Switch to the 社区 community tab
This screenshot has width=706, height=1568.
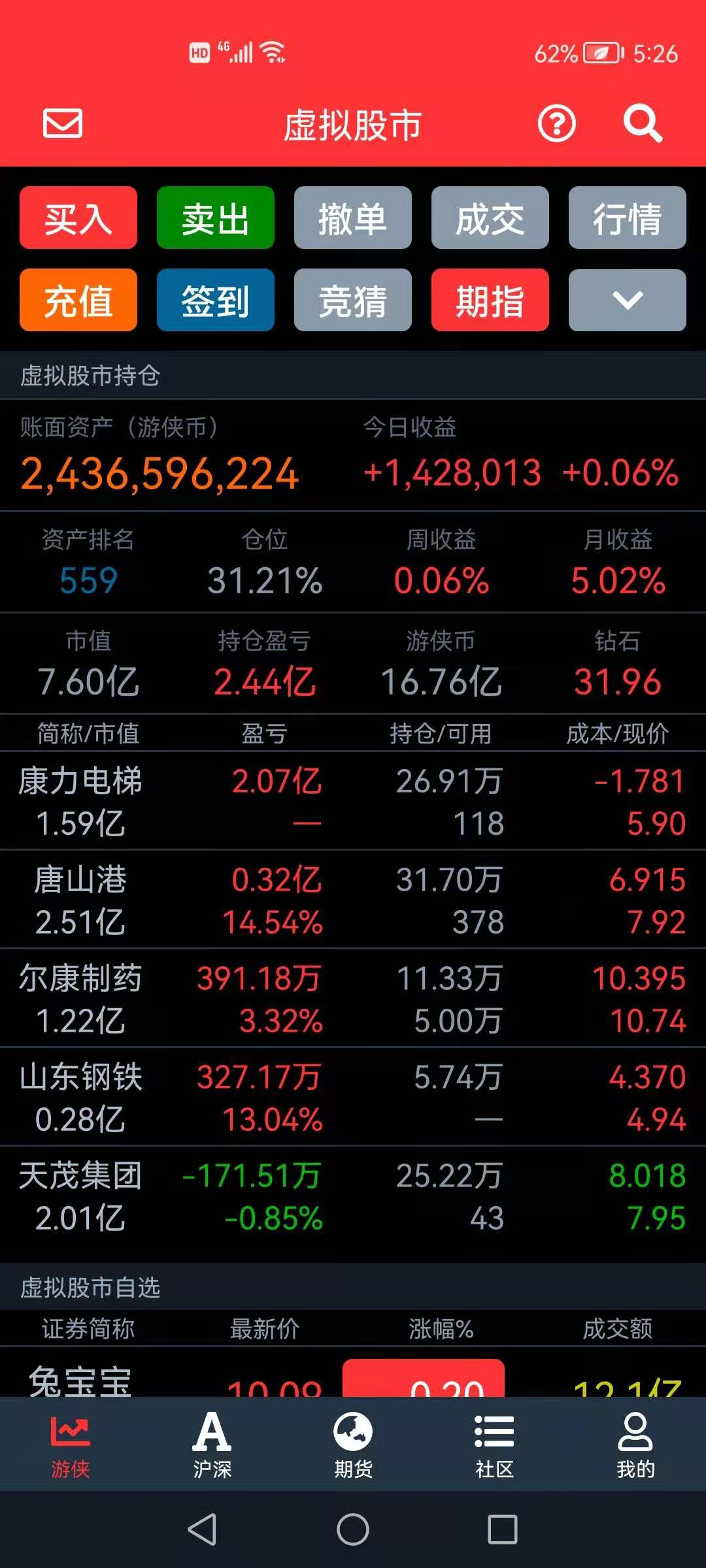click(x=494, y=1445)
